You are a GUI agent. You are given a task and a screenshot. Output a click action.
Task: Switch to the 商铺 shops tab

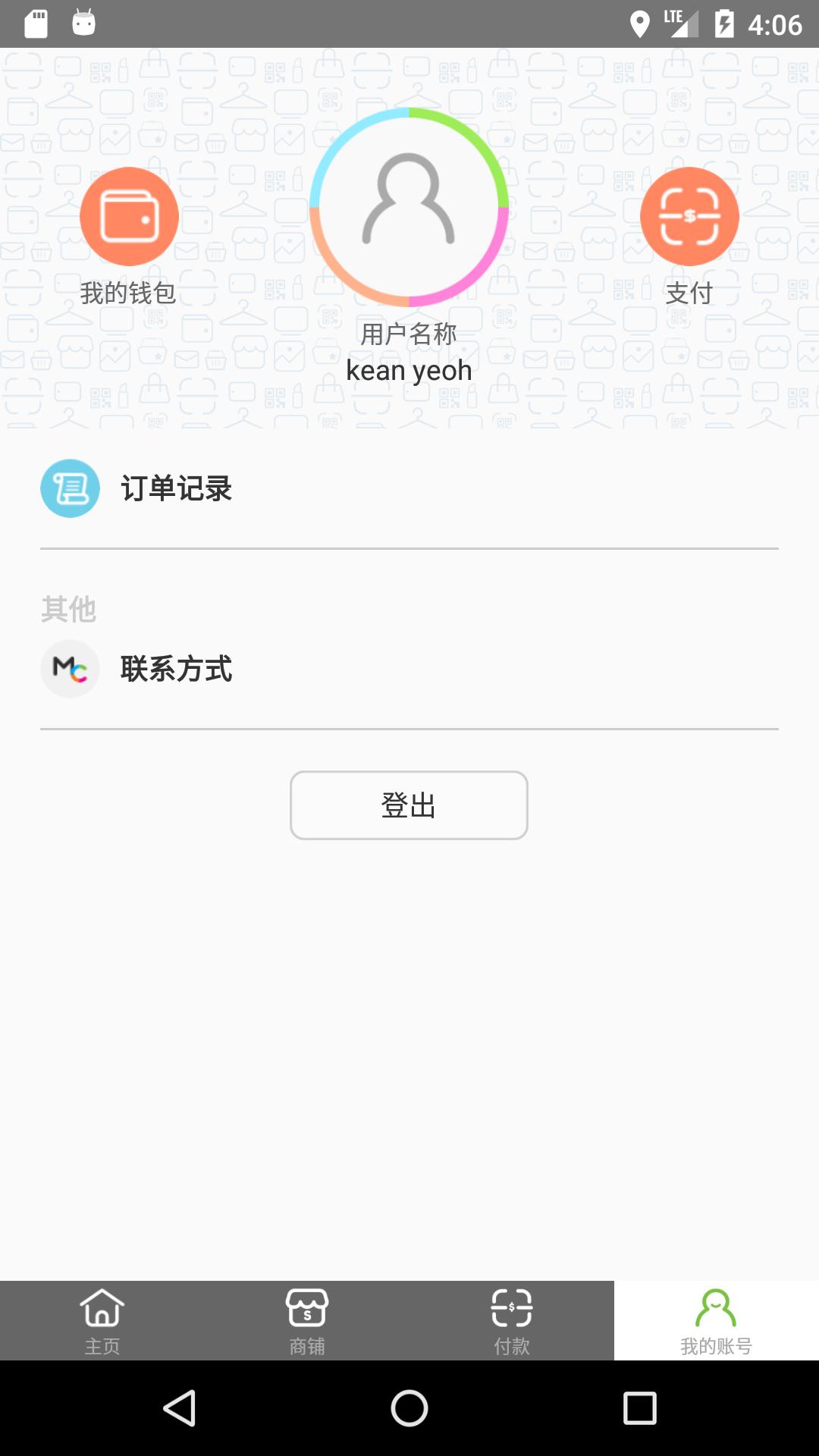pyautogui.click(x=307, y=1320)
